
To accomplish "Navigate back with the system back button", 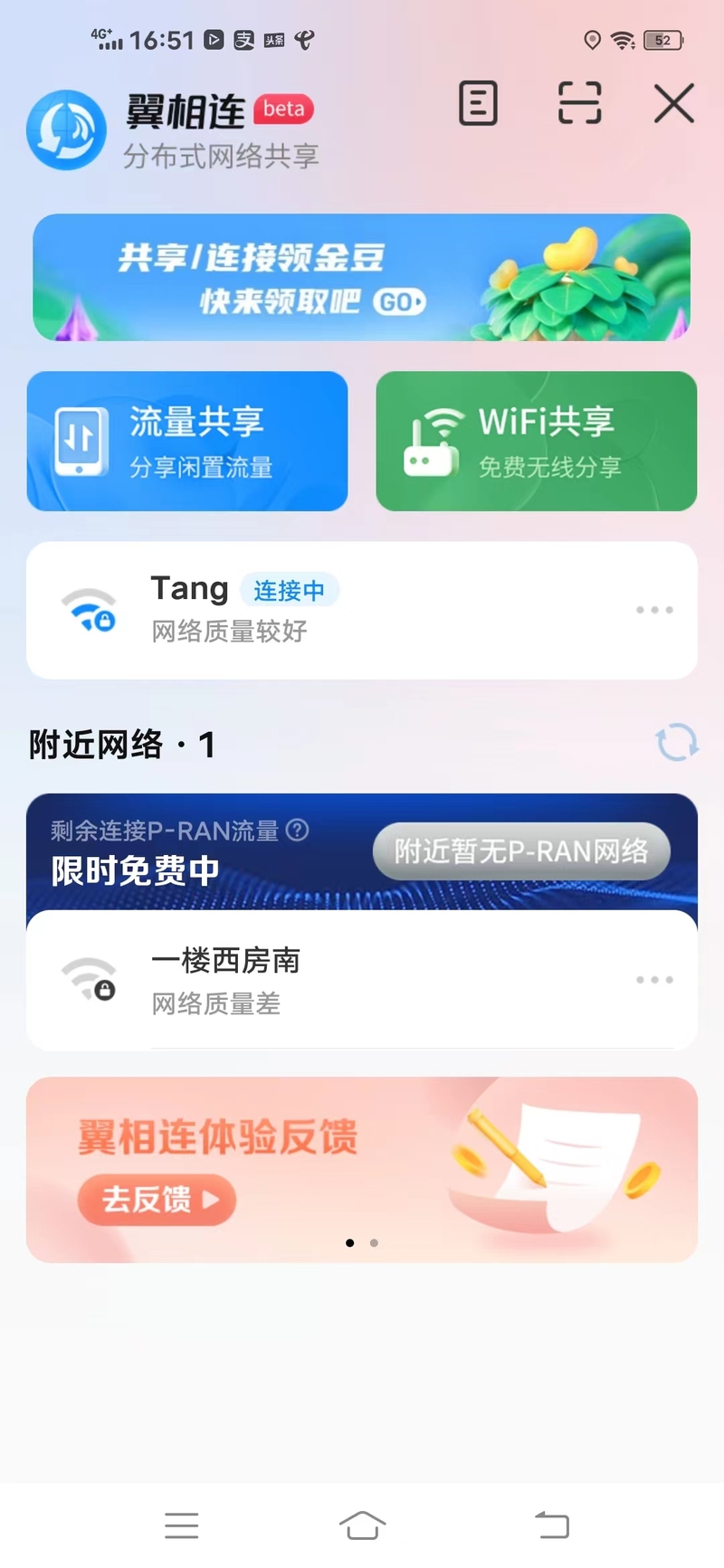I will click(x=551, y=1525).
